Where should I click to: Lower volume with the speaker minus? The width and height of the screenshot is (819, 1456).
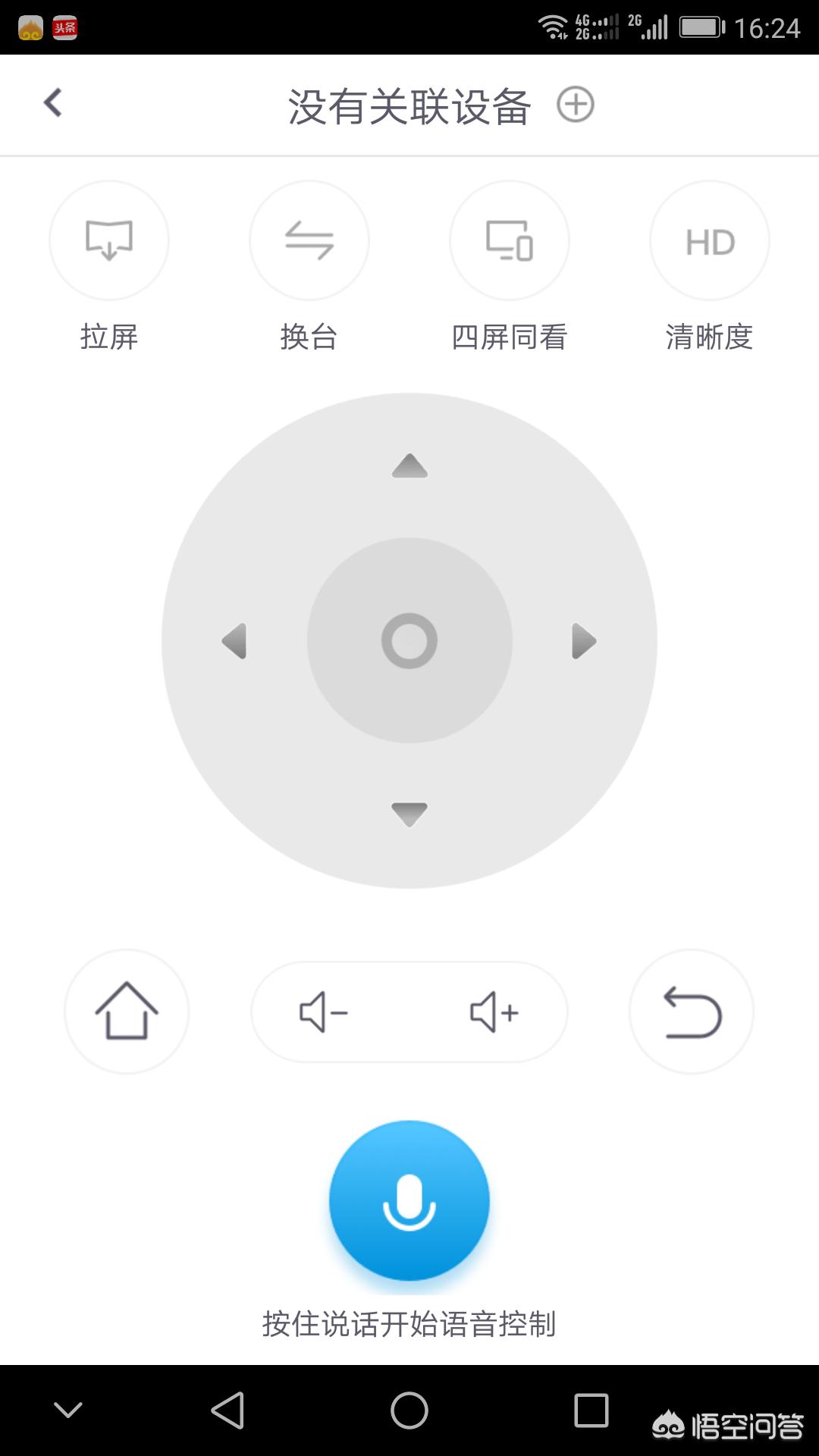point(324,1012)
